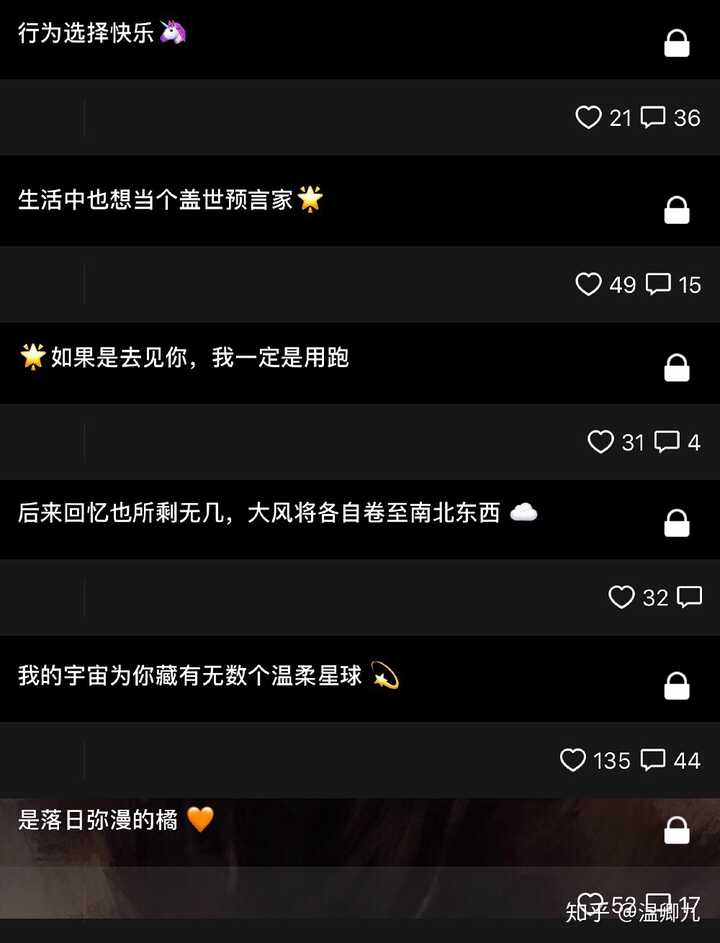Comment on 后来回忆也所剩无几 post
720x943 pixels.
tap(689, 598)
